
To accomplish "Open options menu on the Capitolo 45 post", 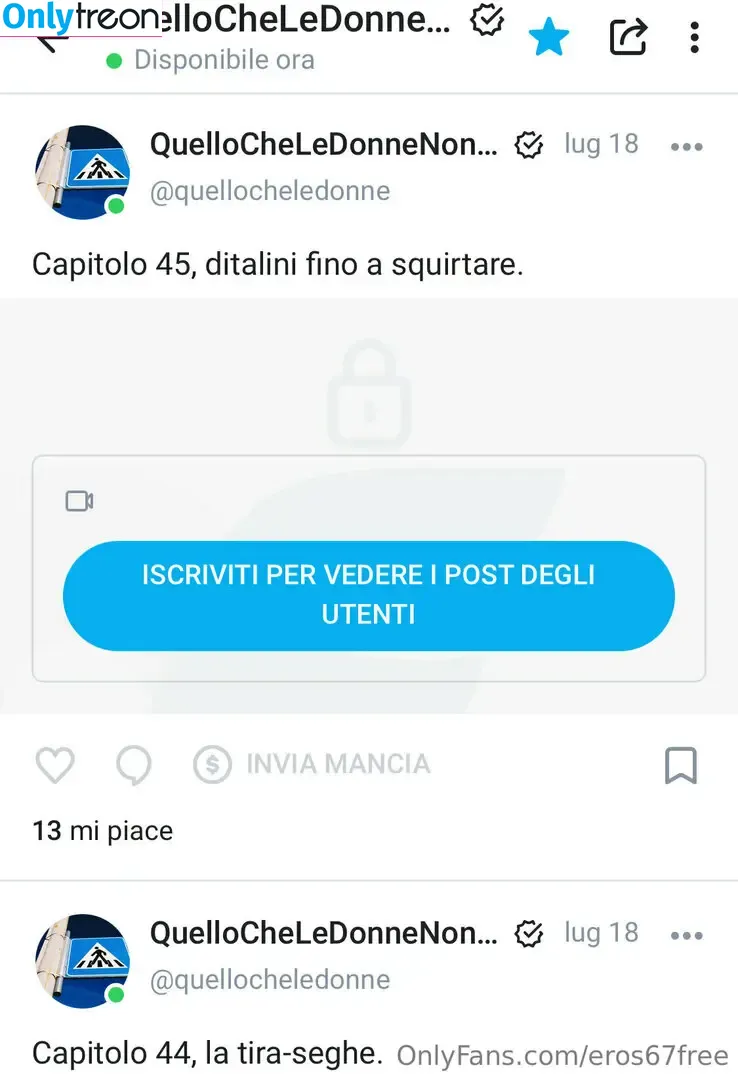I will [x=686, y=147].
